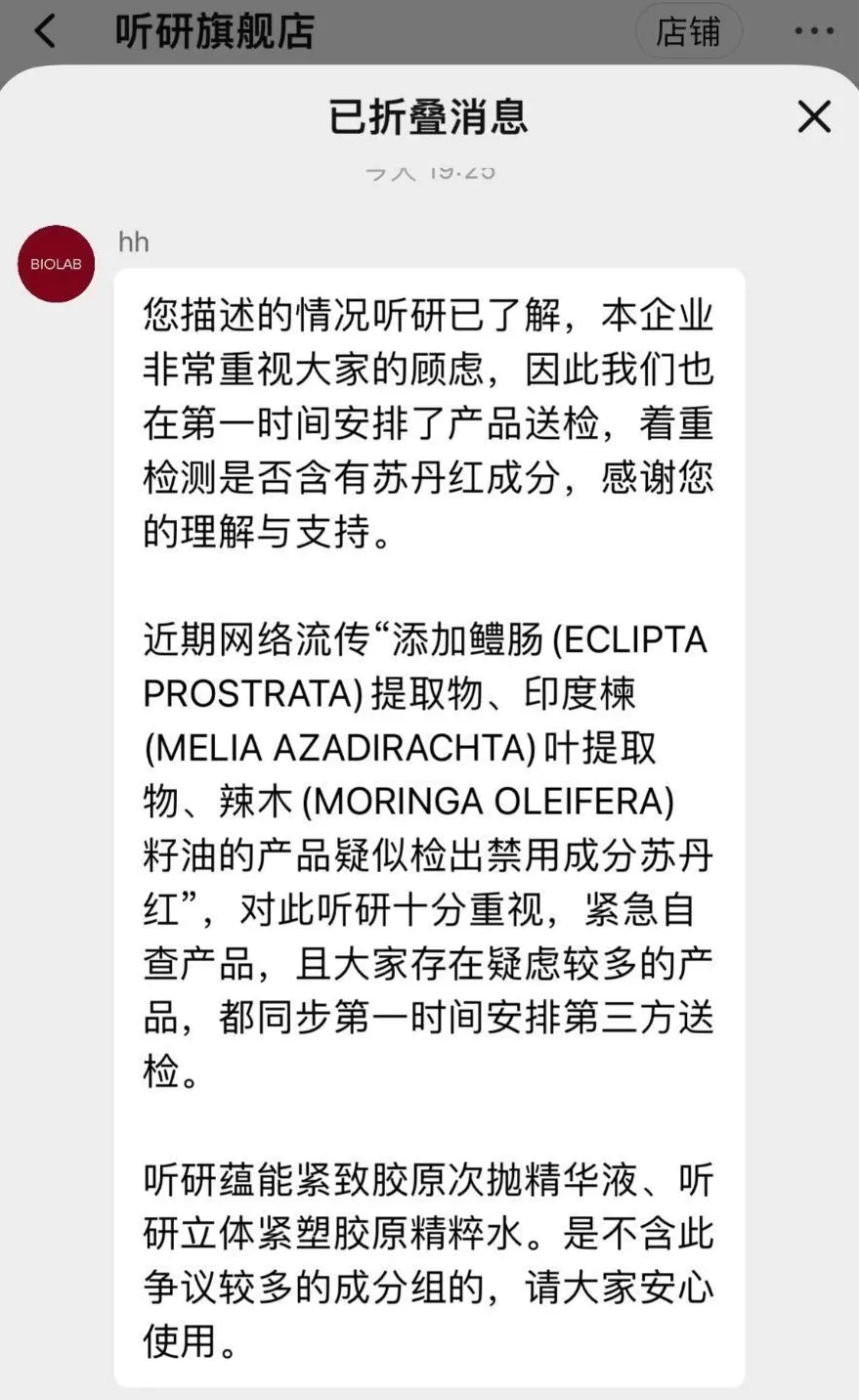Tap the BIOLAB red avatar icon

coord(56,264)
